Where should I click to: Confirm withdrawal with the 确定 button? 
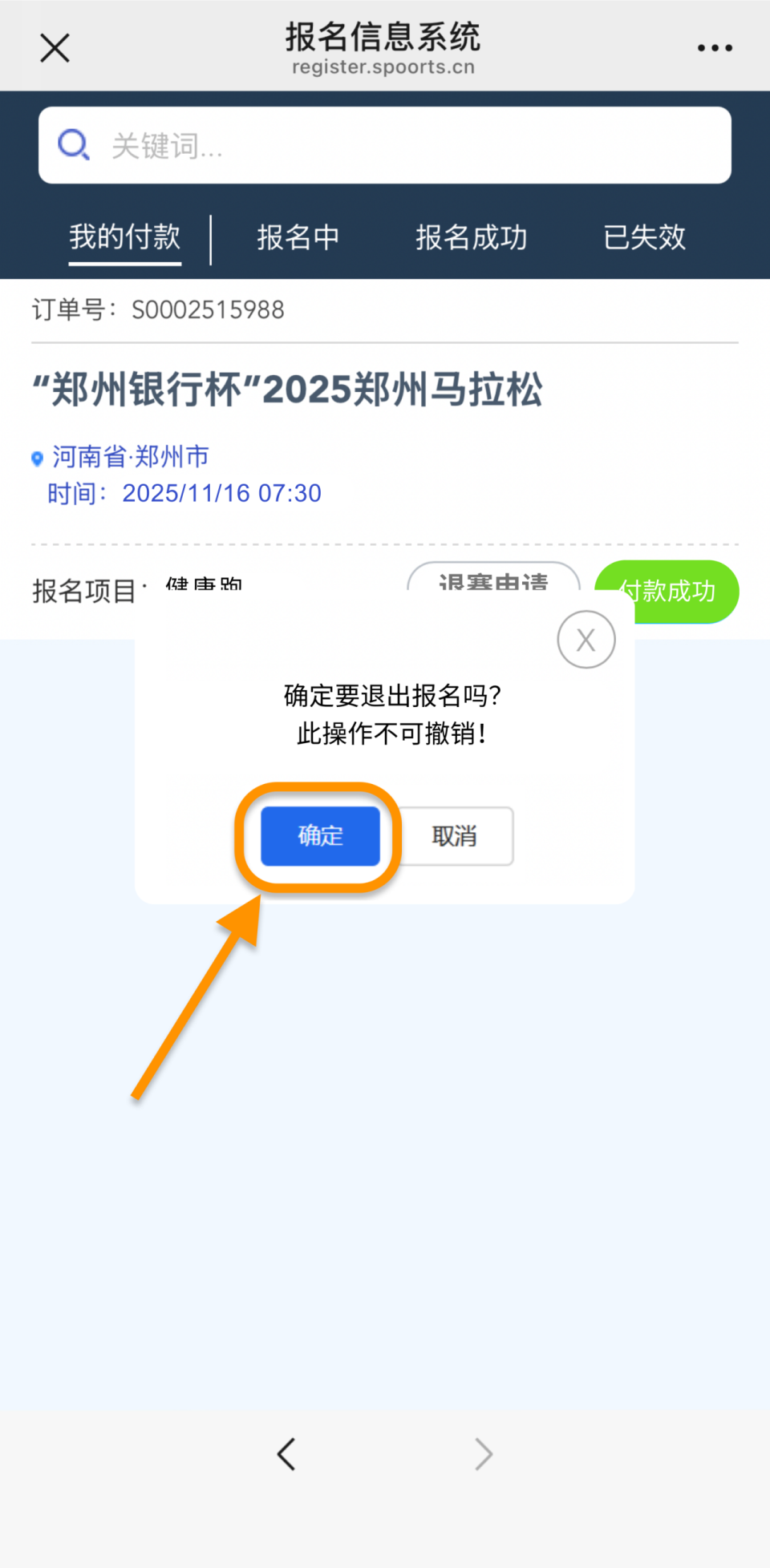320,836
